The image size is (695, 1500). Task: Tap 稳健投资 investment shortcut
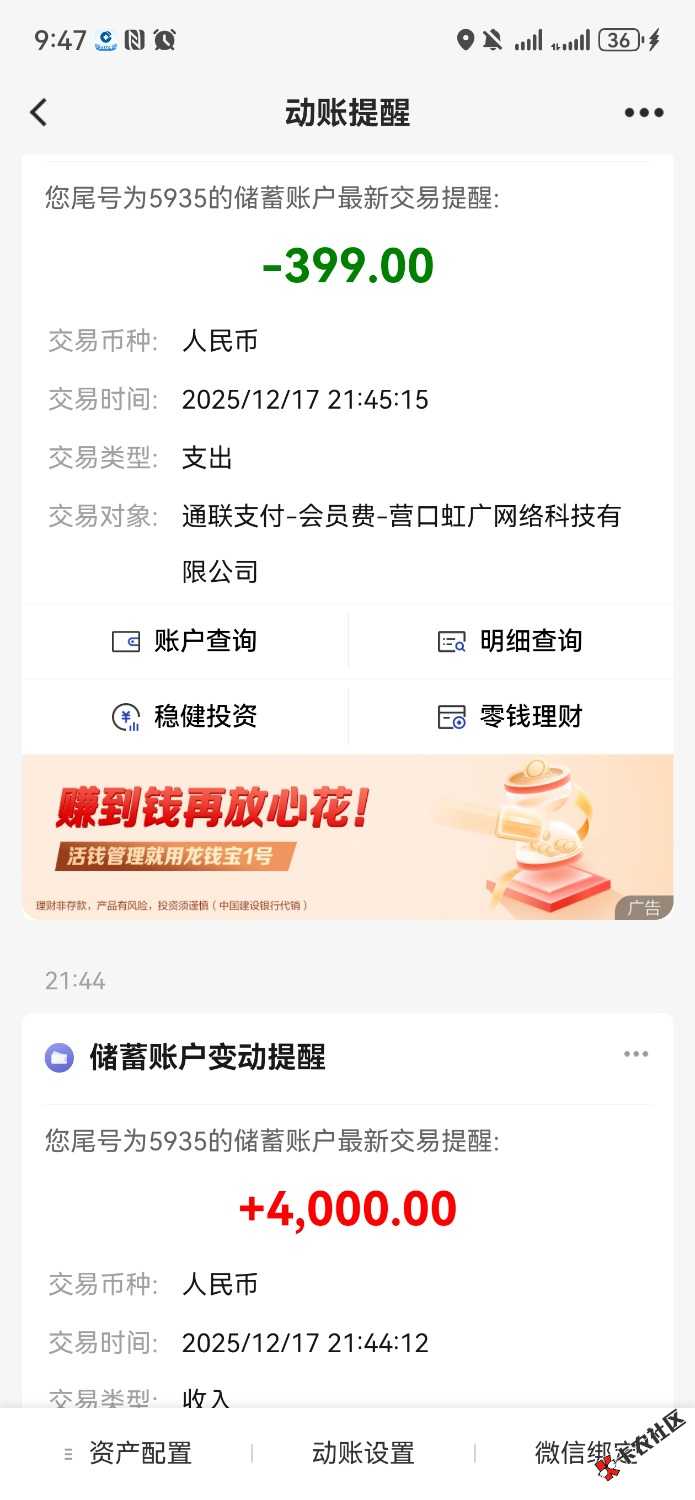[185, 716]
